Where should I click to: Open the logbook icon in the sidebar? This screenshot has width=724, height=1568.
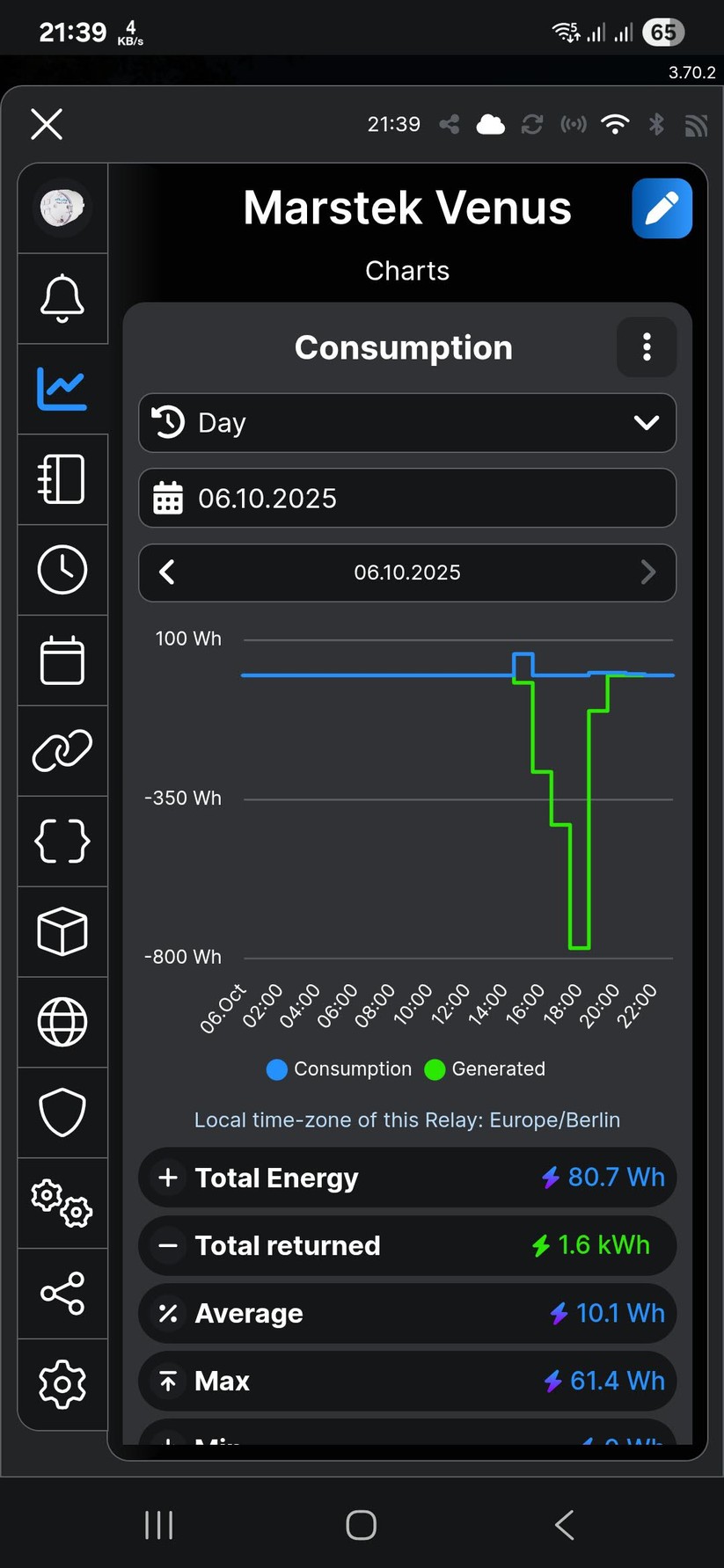[62, 478]
